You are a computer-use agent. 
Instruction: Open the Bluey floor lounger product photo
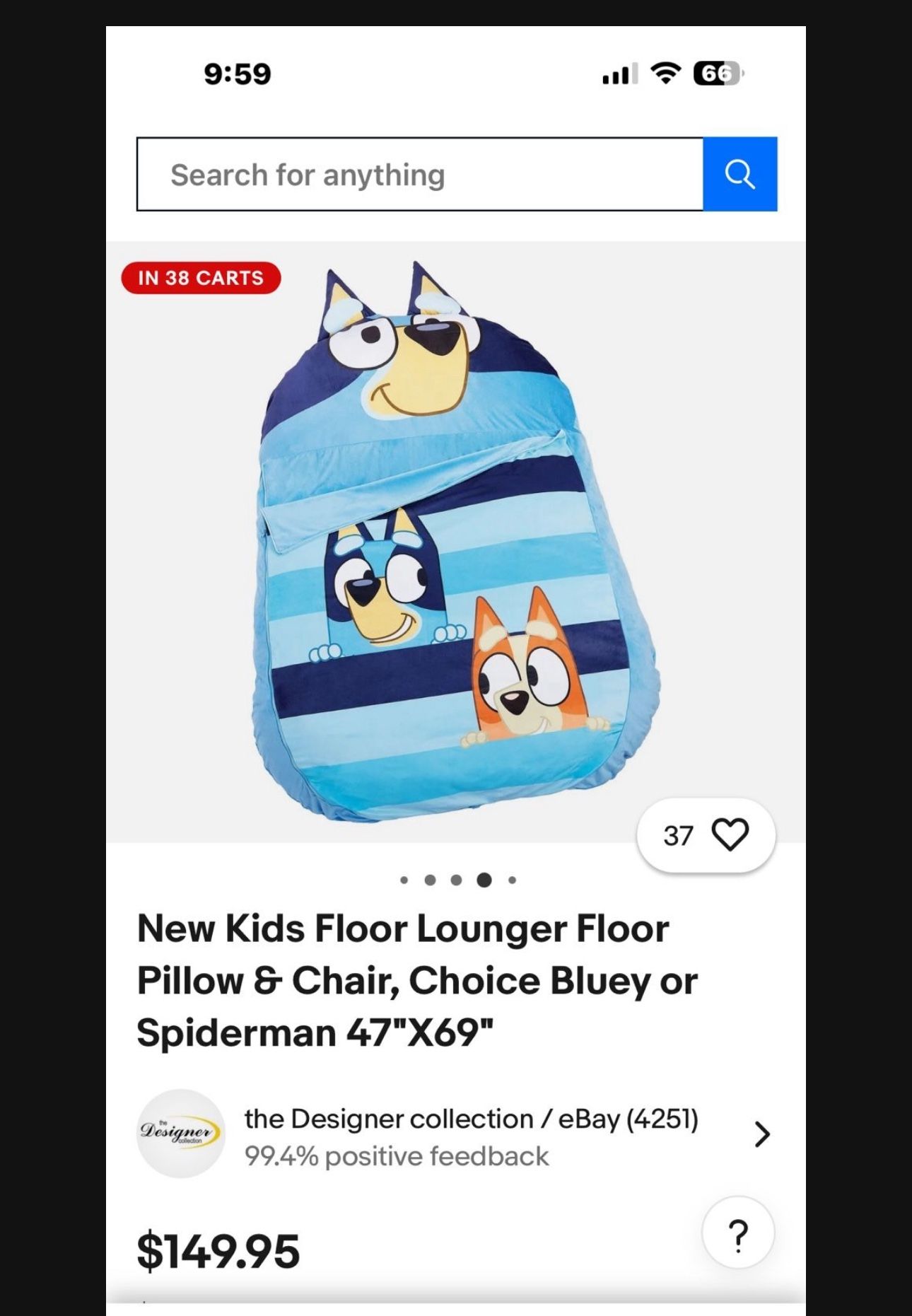tap(455, 542)
